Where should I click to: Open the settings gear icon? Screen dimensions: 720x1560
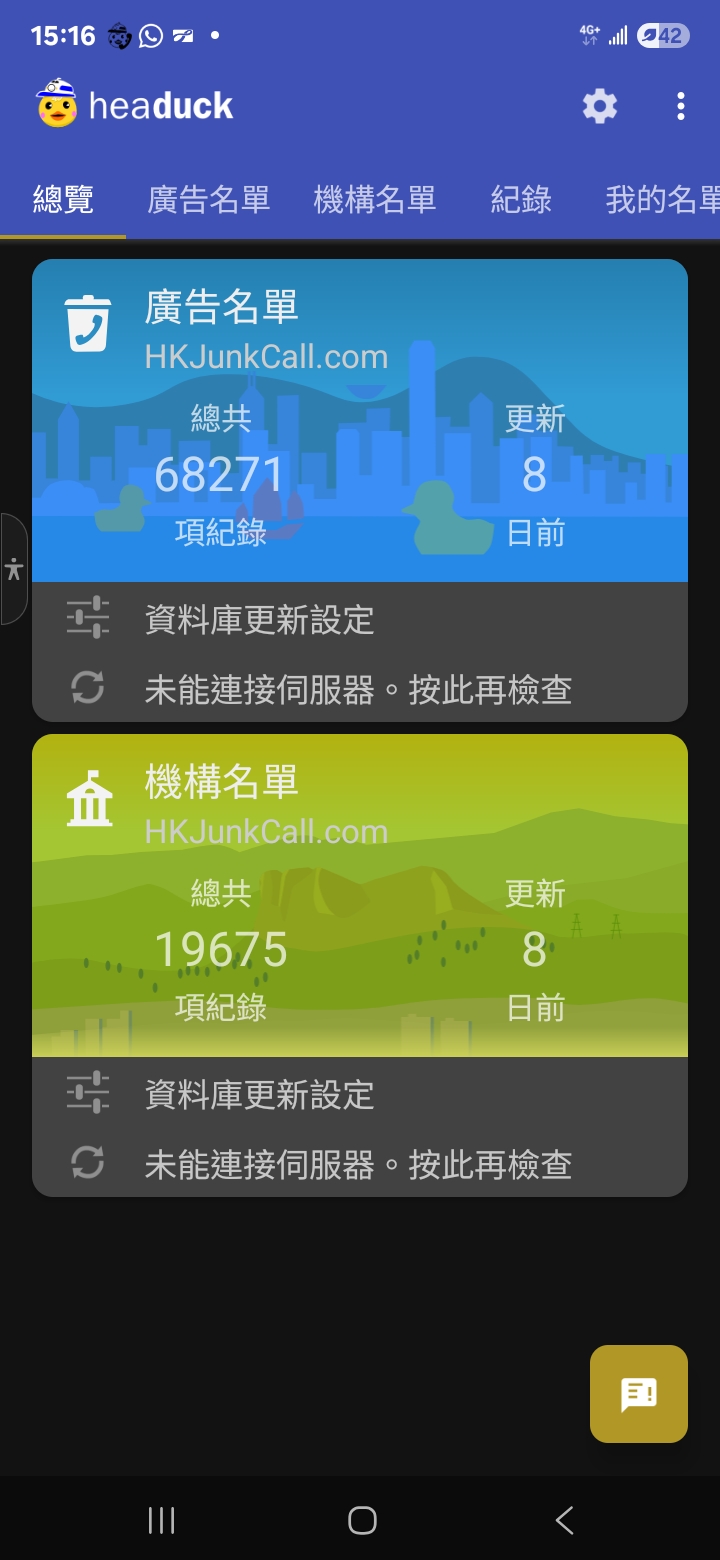tap(600, 106)
